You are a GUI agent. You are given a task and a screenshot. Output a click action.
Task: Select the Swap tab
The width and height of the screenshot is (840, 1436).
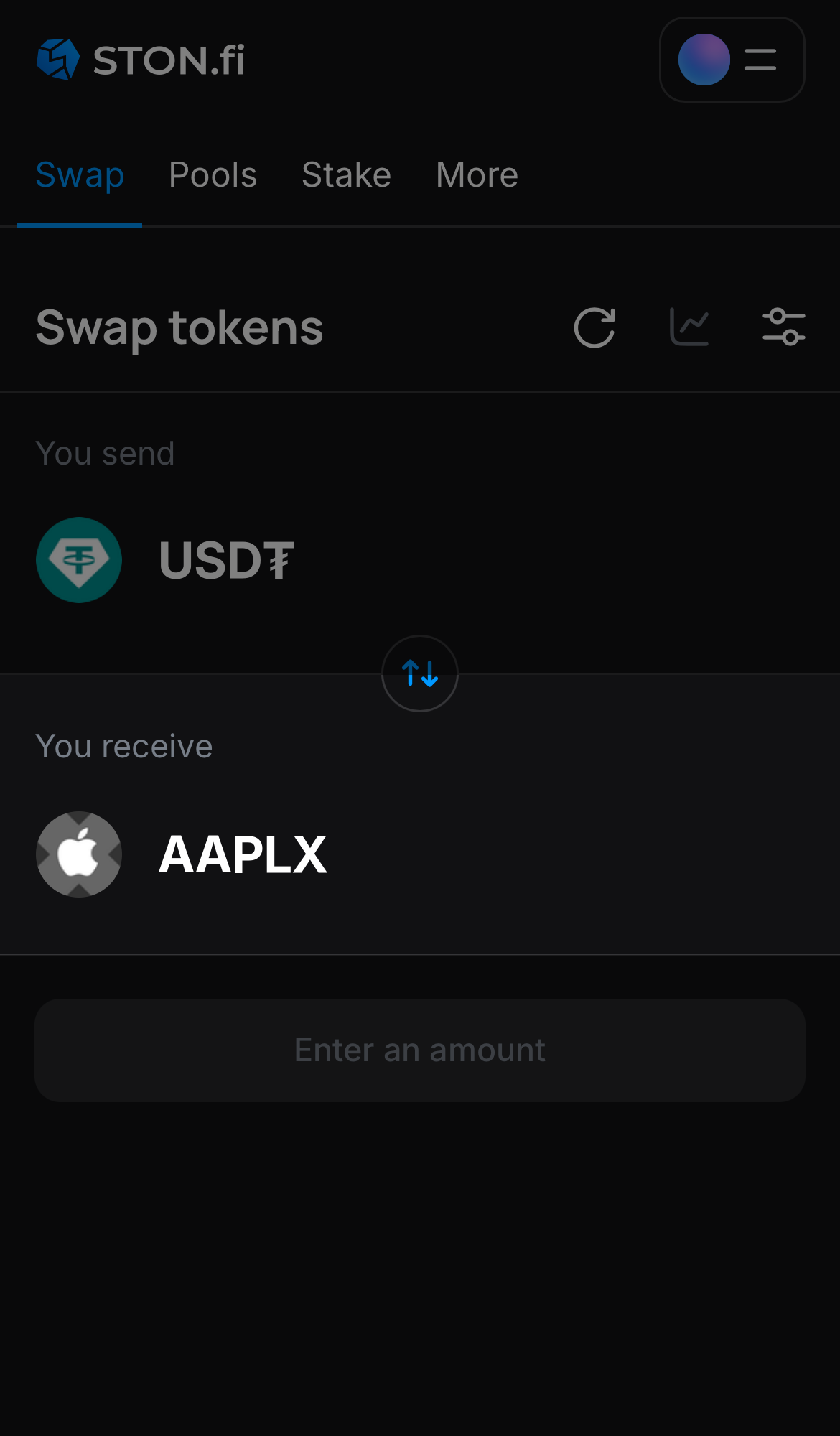(80, 174)
